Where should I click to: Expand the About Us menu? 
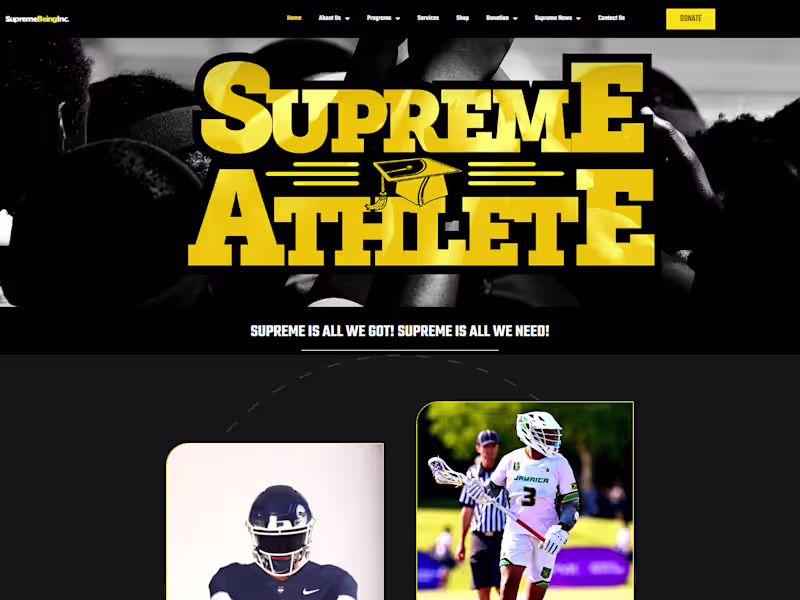point(333,18)
